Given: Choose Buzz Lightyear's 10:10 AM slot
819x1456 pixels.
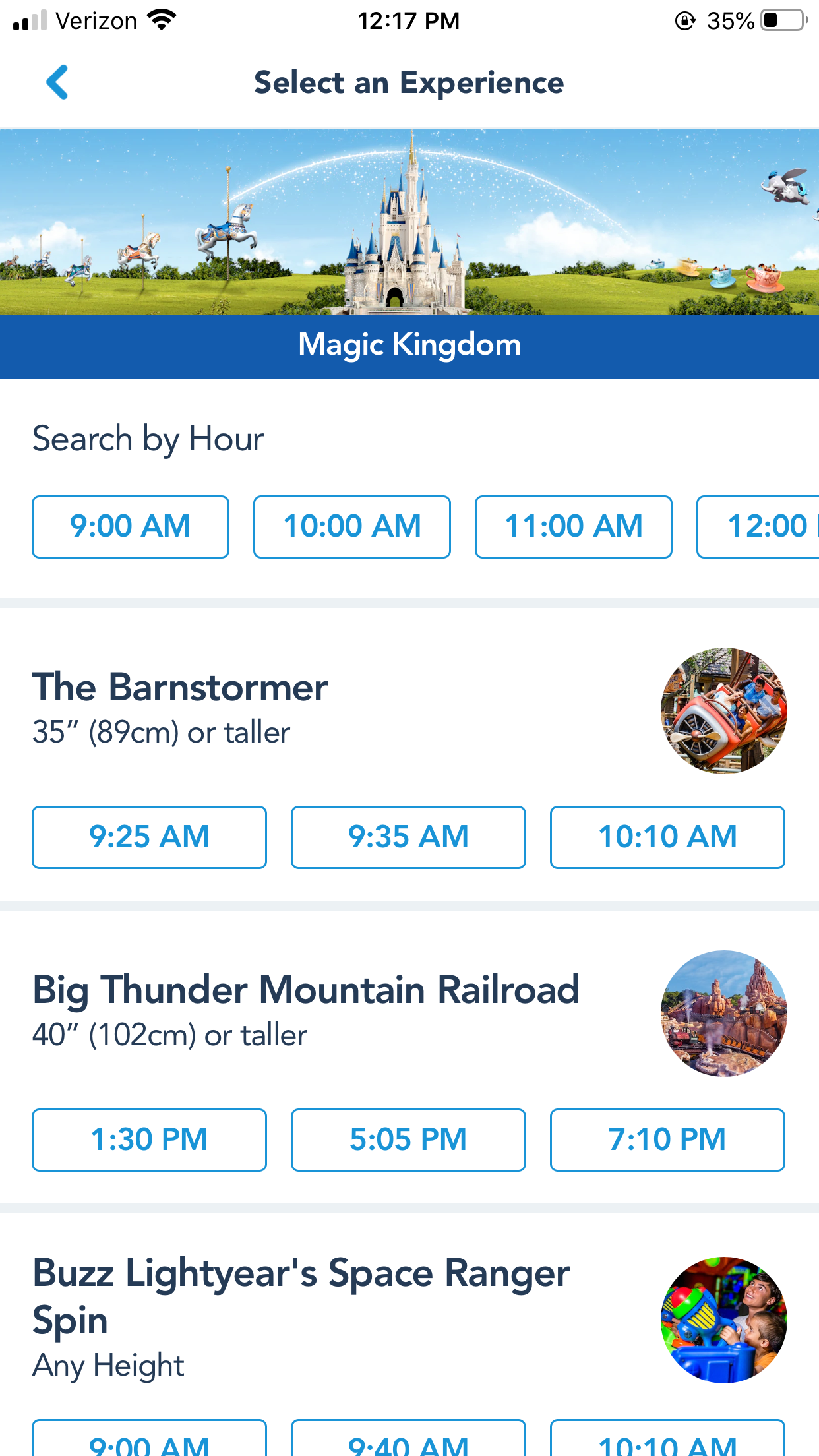Looking at the screenshot, I should [667, 1439].
